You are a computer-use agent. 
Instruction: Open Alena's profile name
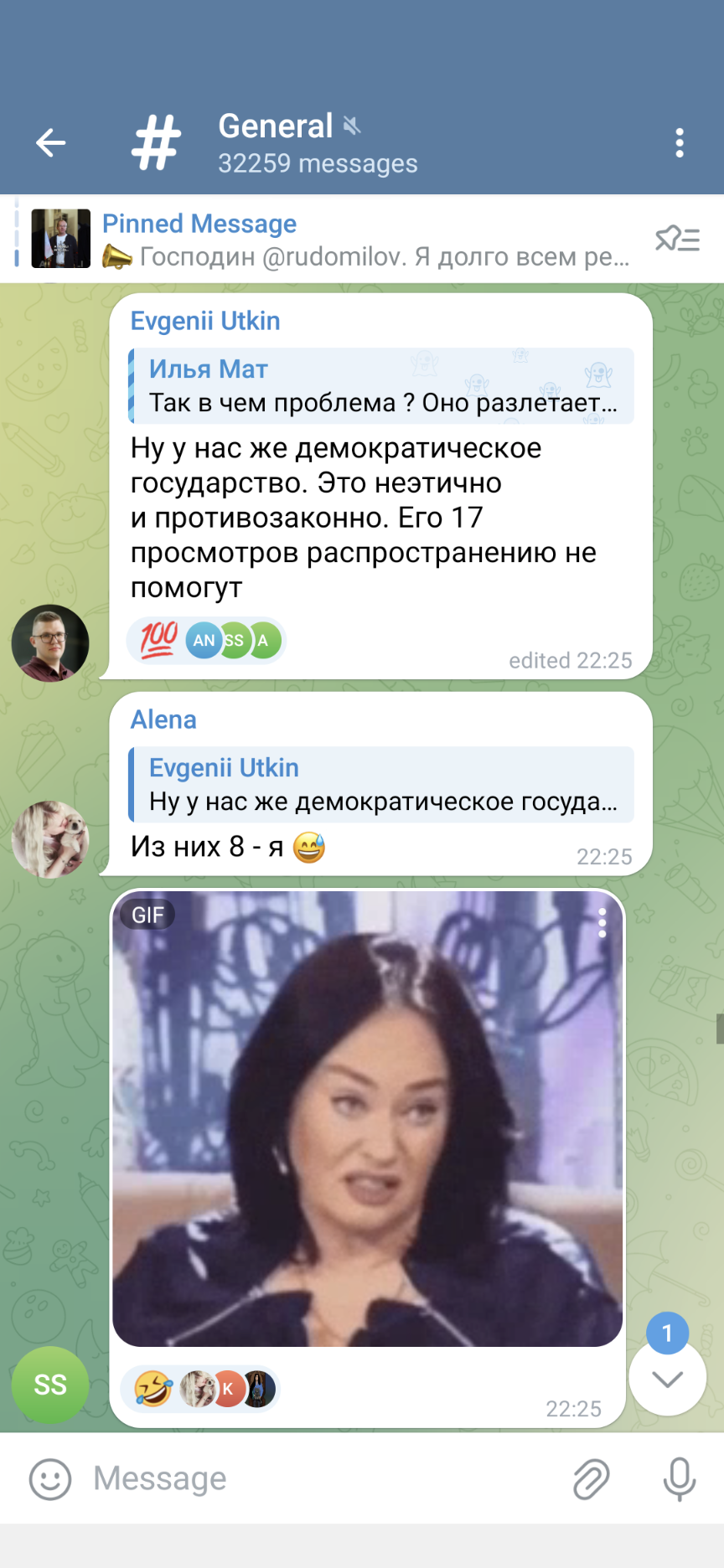click(163, 720)
